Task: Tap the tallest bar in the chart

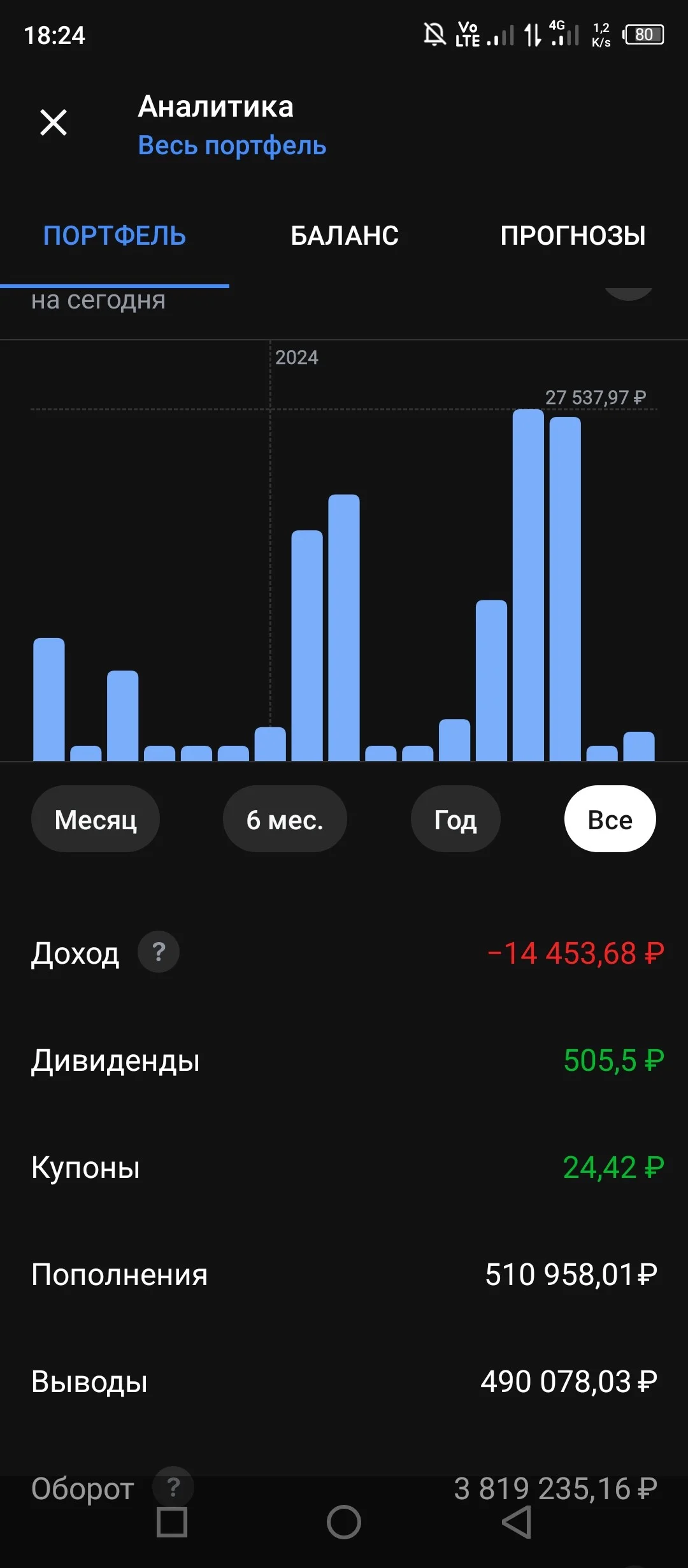Action: [528, 585]
